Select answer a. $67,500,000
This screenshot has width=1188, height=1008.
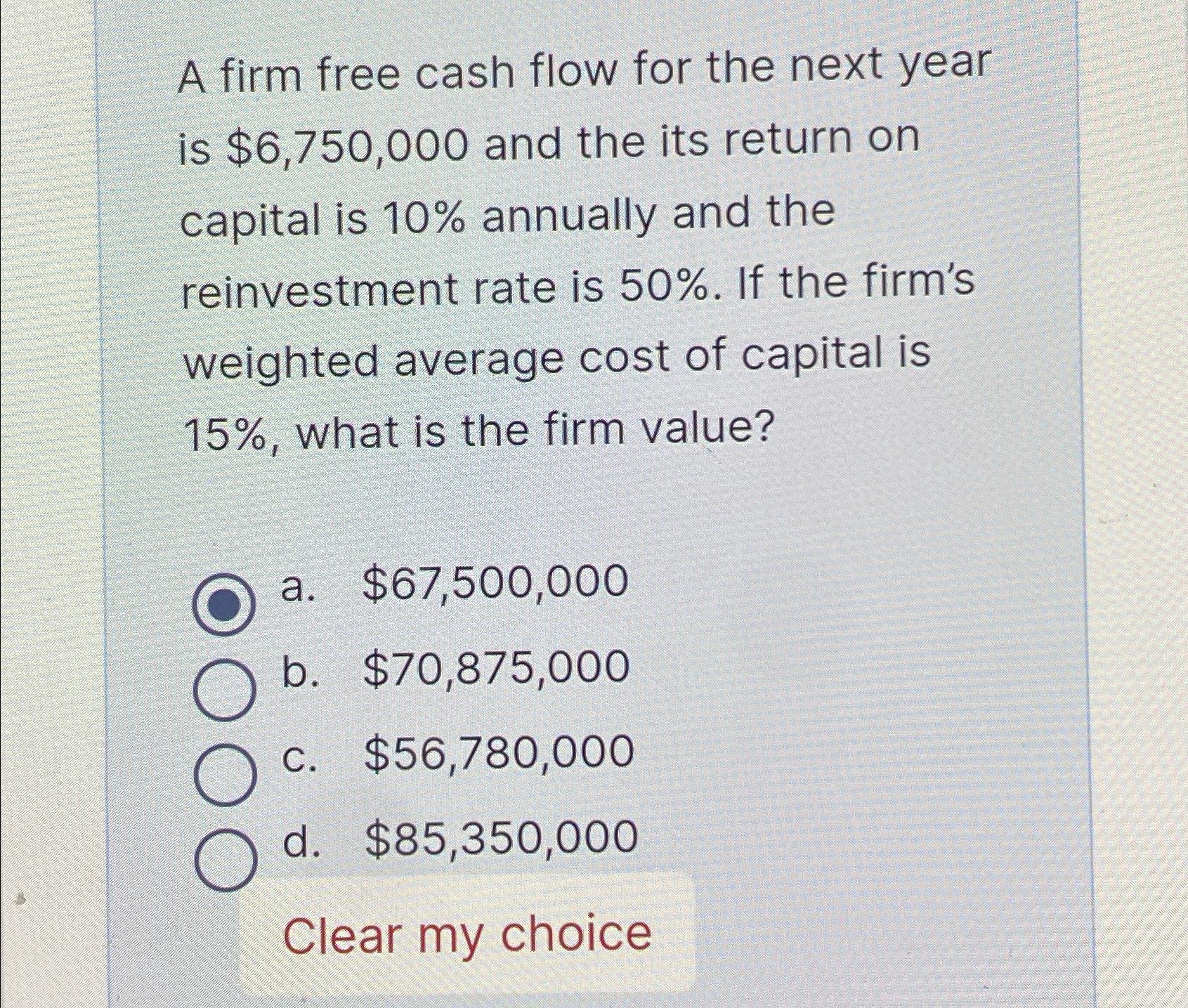(224, 605)
